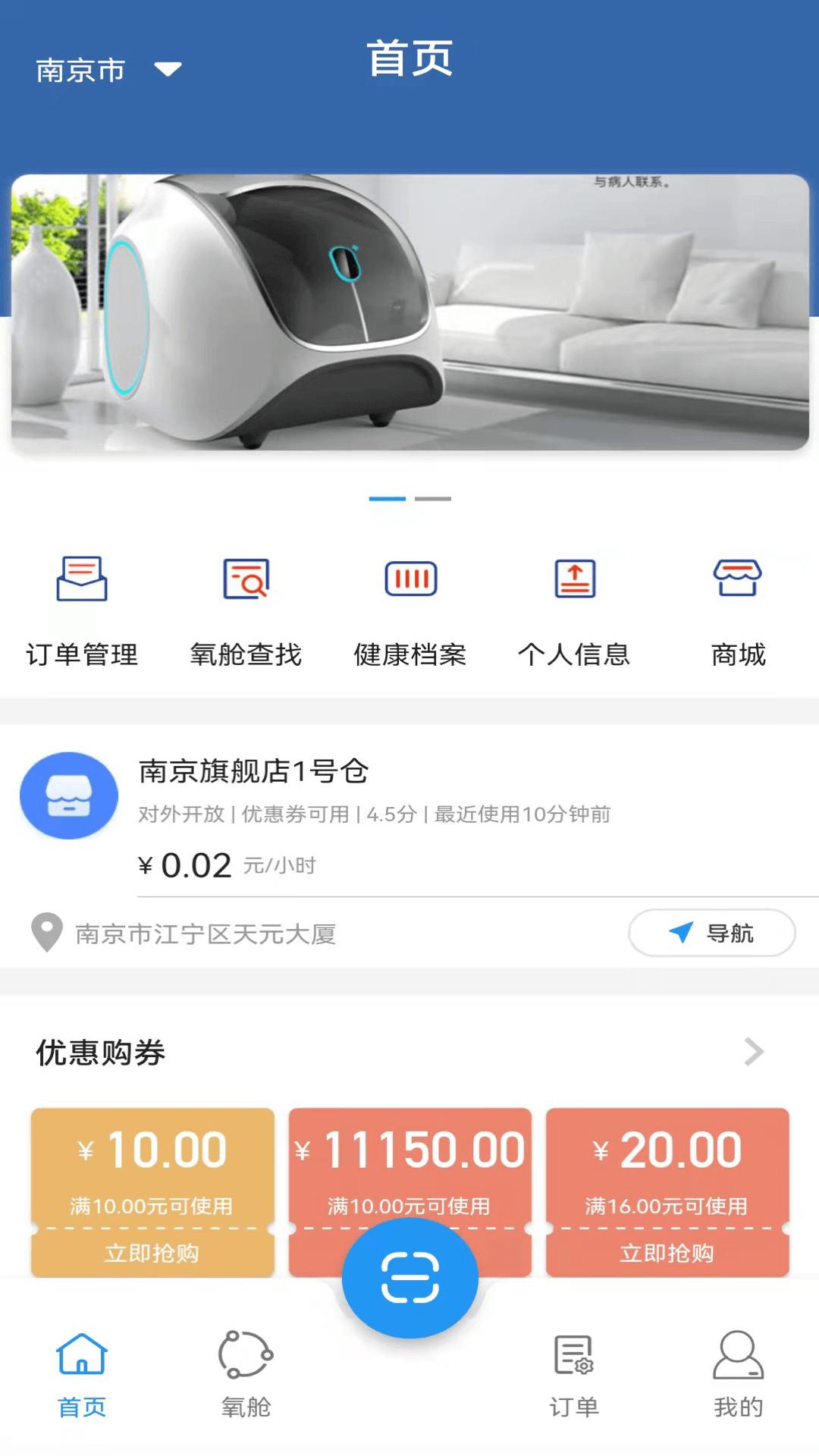The image size is (819, 1456).
Task: Click the 南京旗舰店1号仓 store avatar icon
Action: 68,795
